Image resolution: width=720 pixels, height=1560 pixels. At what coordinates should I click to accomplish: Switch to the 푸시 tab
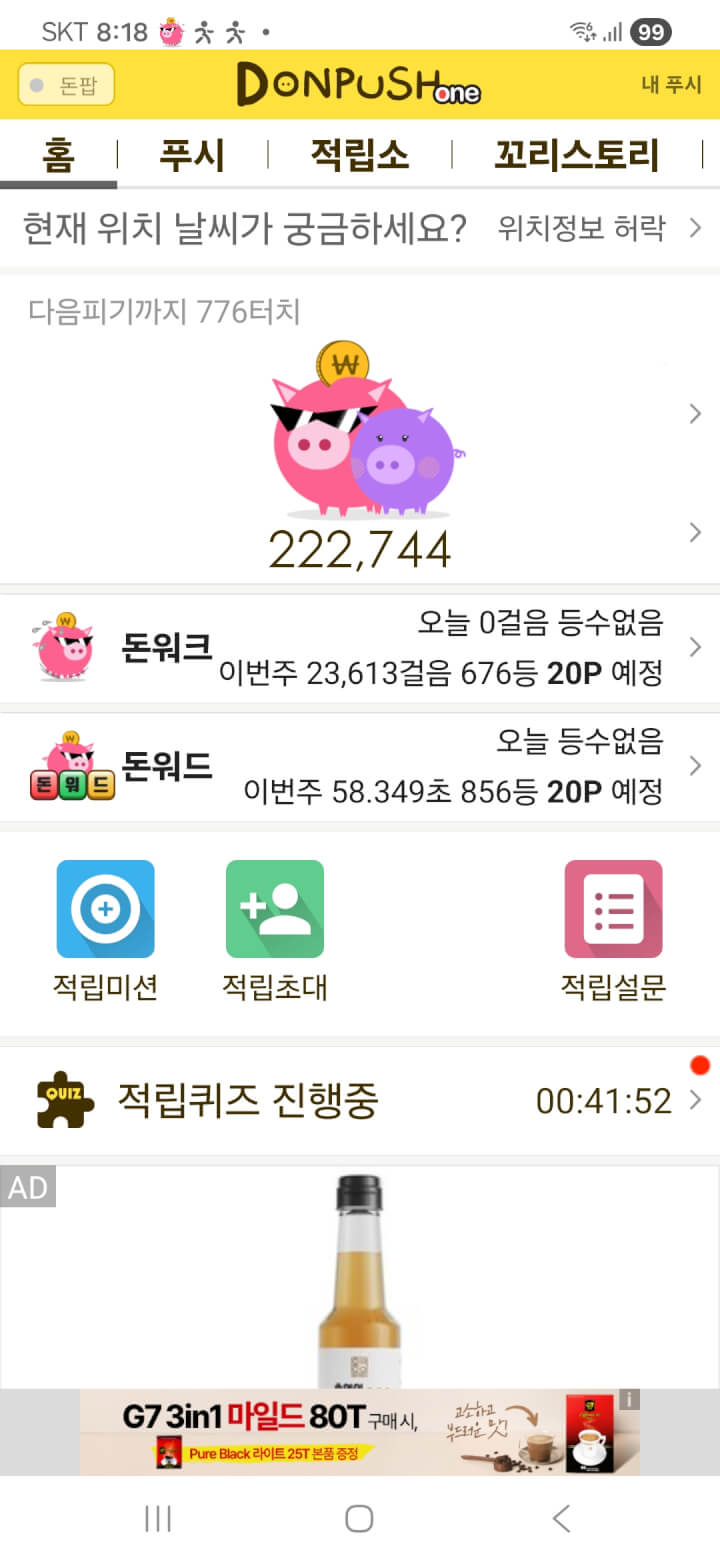[x=192, y=156]
